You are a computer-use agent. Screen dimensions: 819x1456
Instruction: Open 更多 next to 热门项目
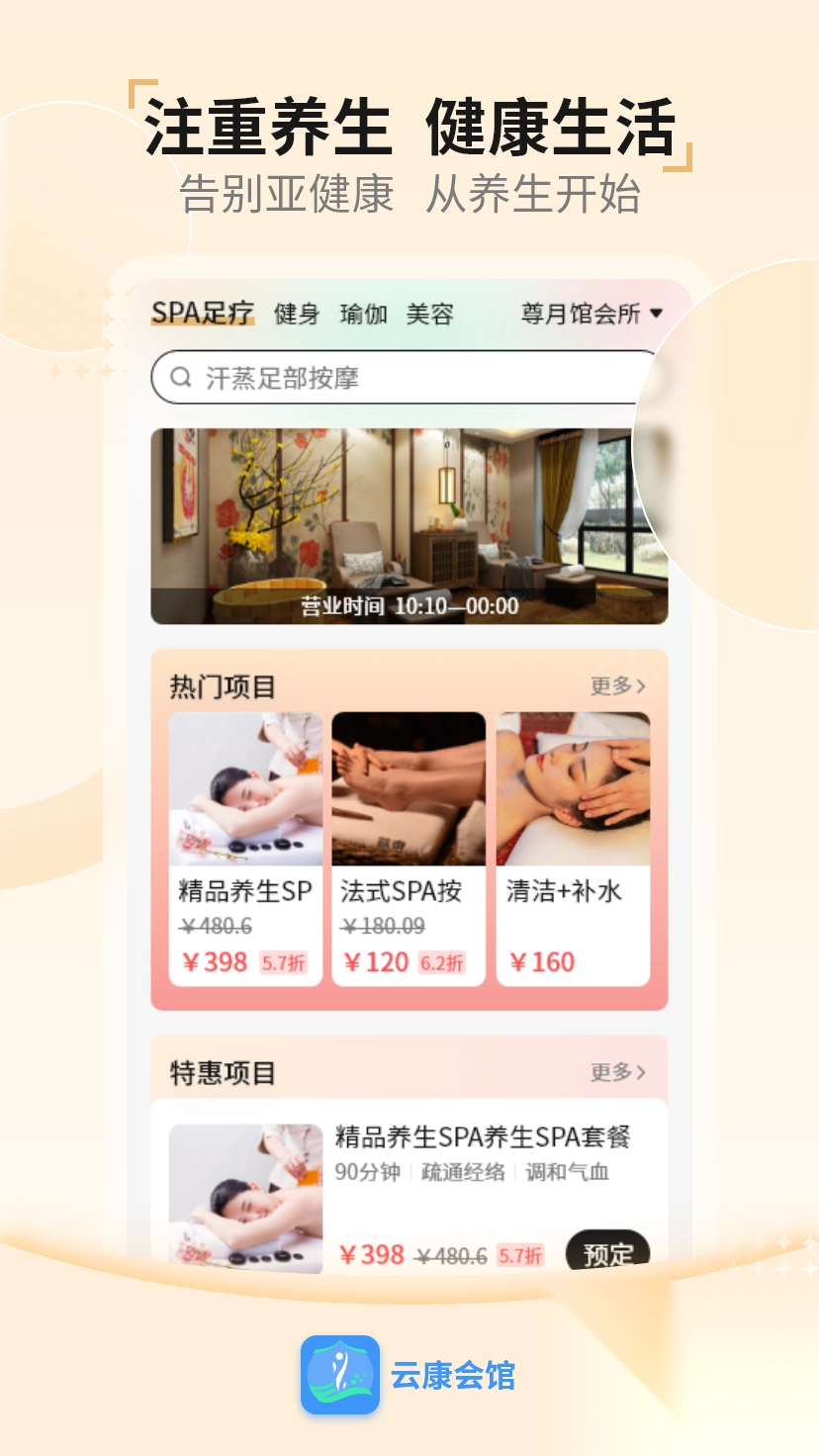click(617, 683)
